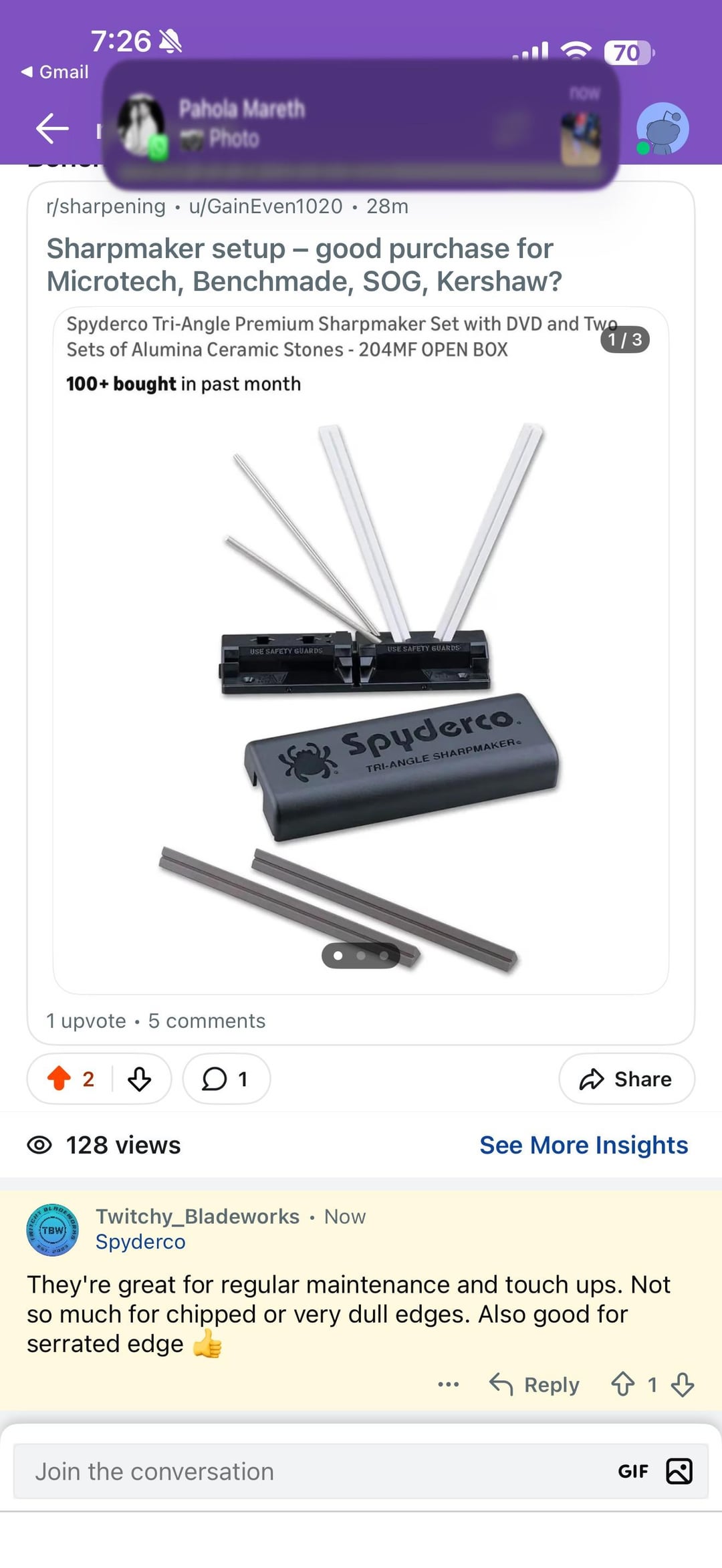Upvote the Twitchy_Bladeworks comment
Screen dimensions: 722x1568
(623, 1384)
